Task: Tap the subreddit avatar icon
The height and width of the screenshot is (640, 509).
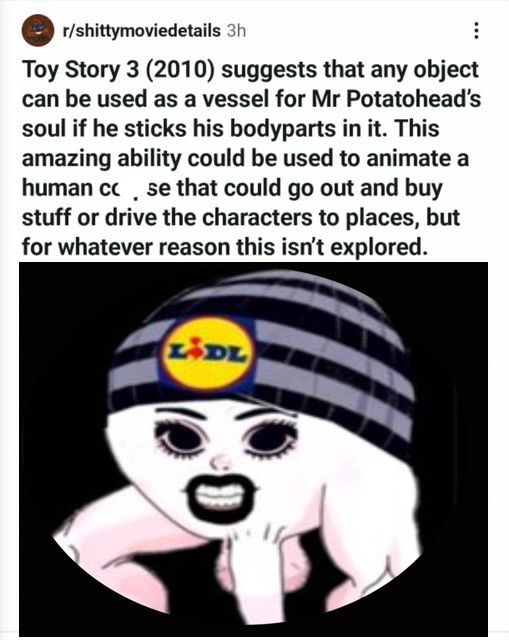Action: pos(38,31)
